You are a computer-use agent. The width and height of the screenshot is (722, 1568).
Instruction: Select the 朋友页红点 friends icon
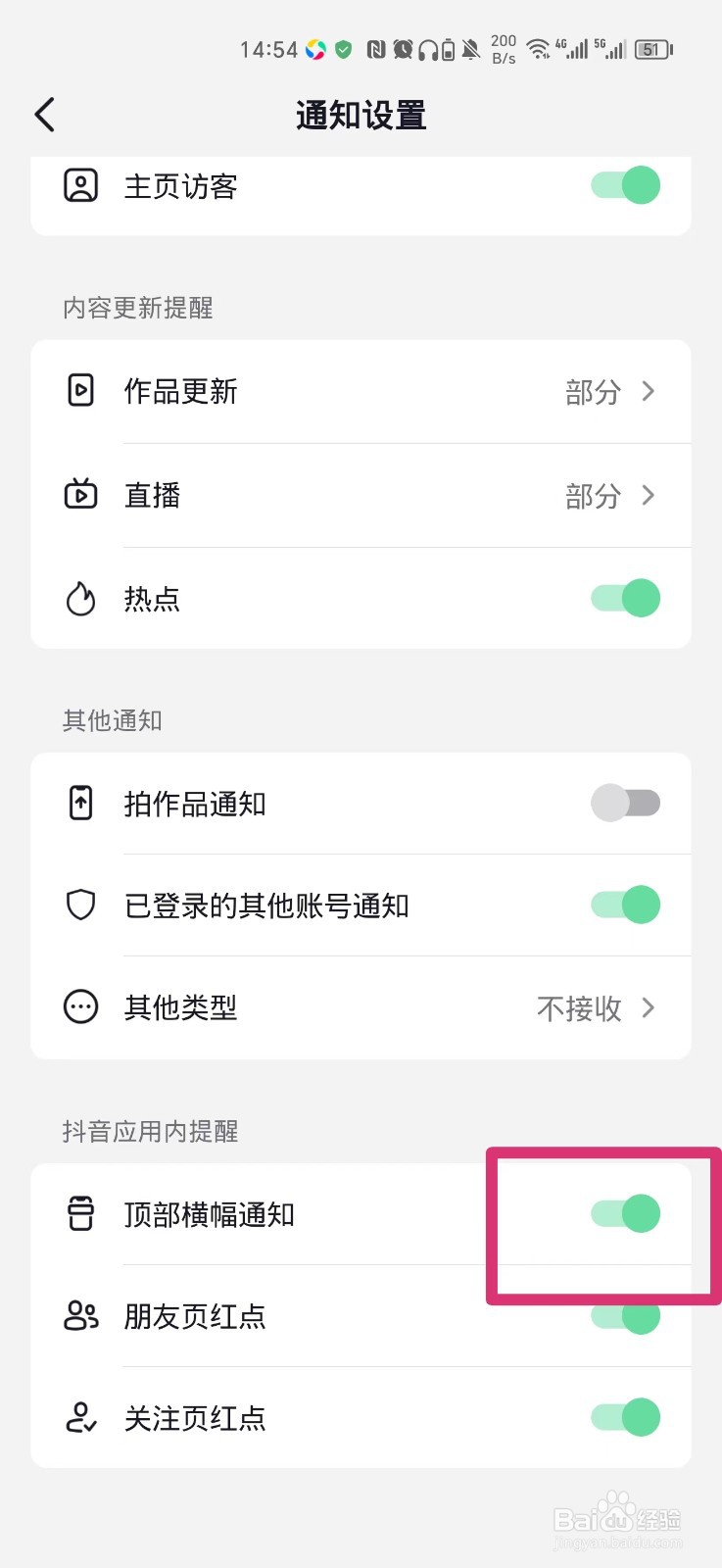(x=81, y=1316)
